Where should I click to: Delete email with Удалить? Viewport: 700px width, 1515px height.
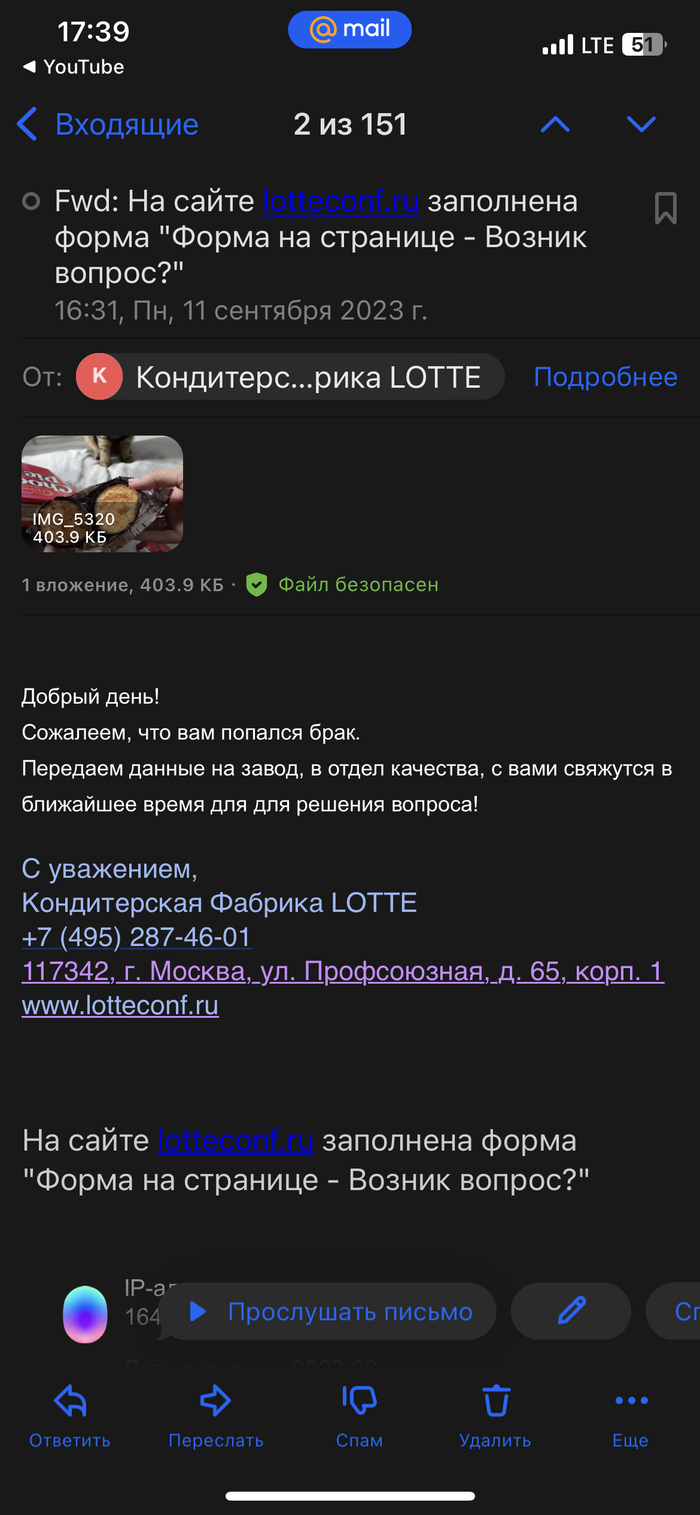[495, 1415]
